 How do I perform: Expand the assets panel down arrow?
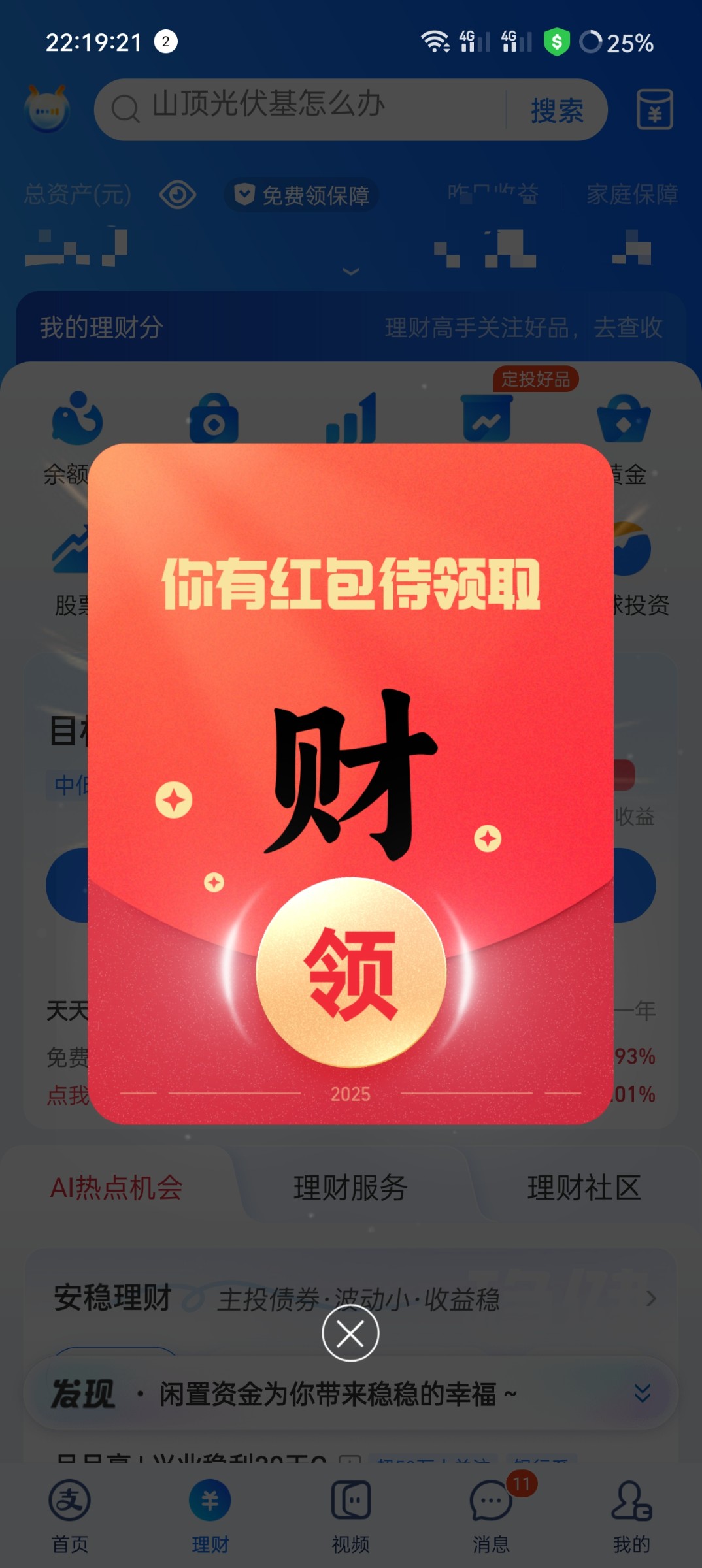pos(351,271)
